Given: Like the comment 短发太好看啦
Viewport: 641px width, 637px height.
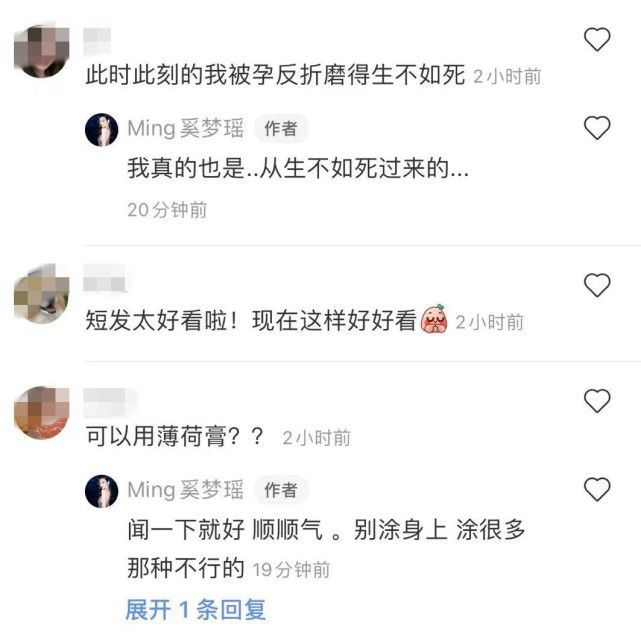Looking at the screenshot, I should point(597,286).
